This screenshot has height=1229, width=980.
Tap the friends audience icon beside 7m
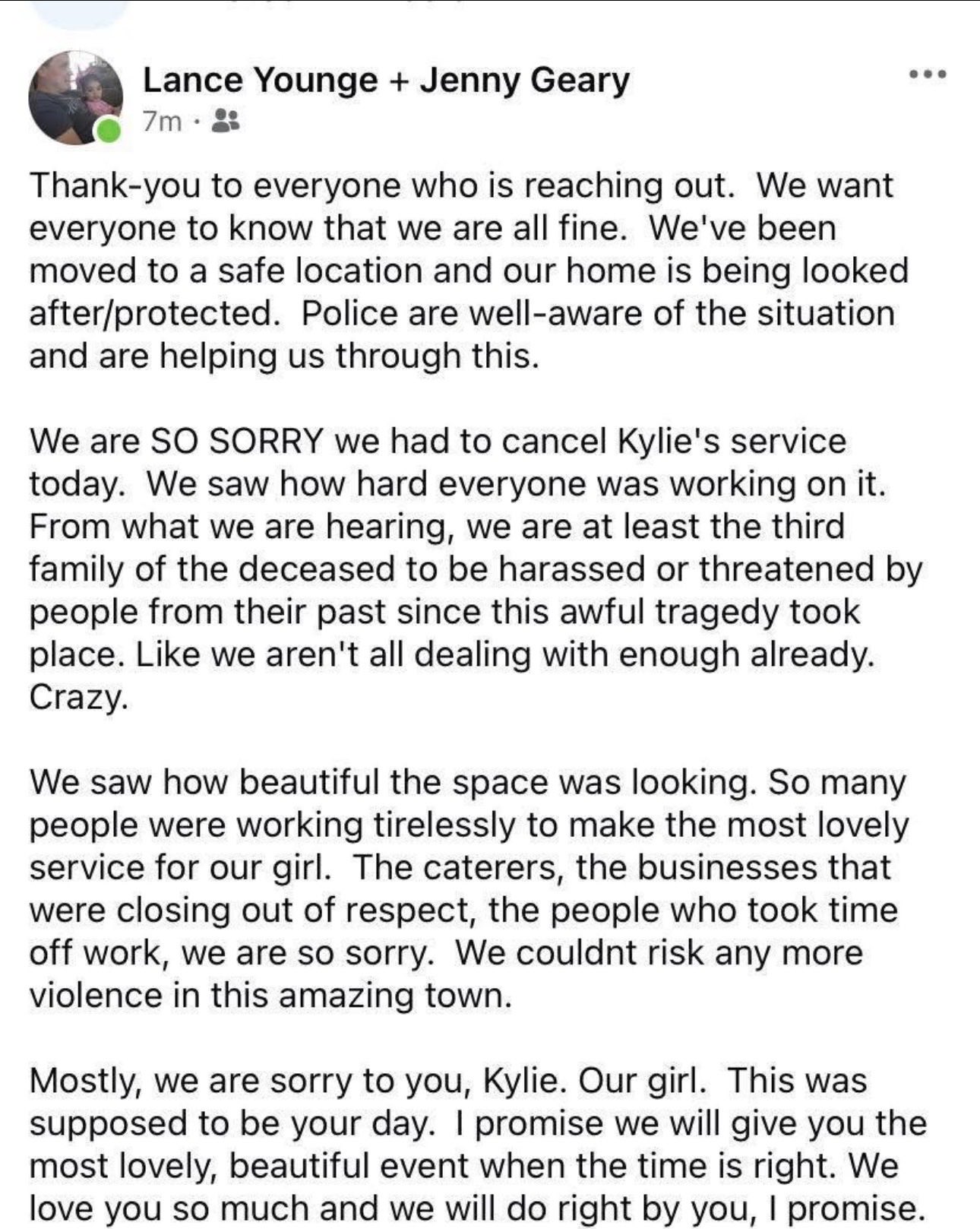tap(224, 120)
